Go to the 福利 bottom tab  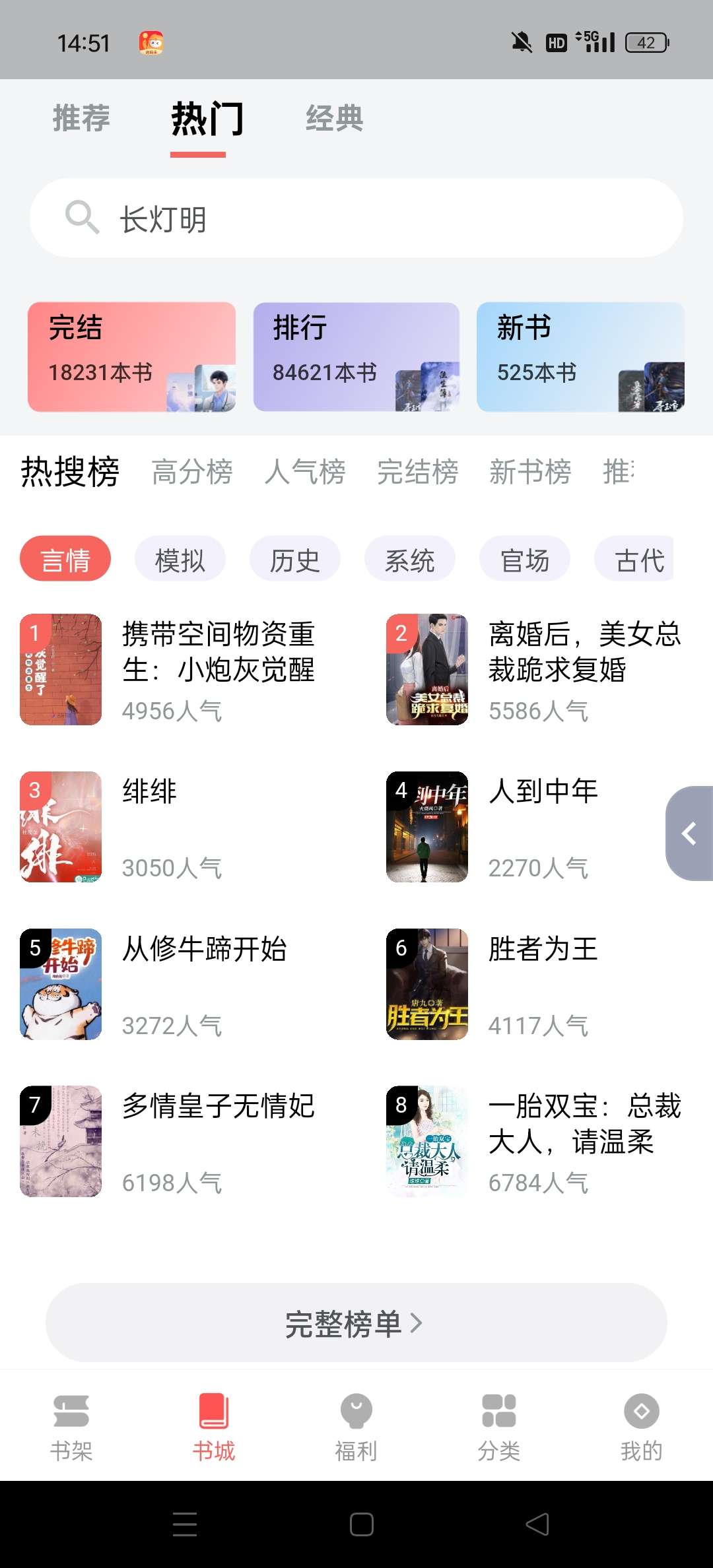coord(356,1428)
